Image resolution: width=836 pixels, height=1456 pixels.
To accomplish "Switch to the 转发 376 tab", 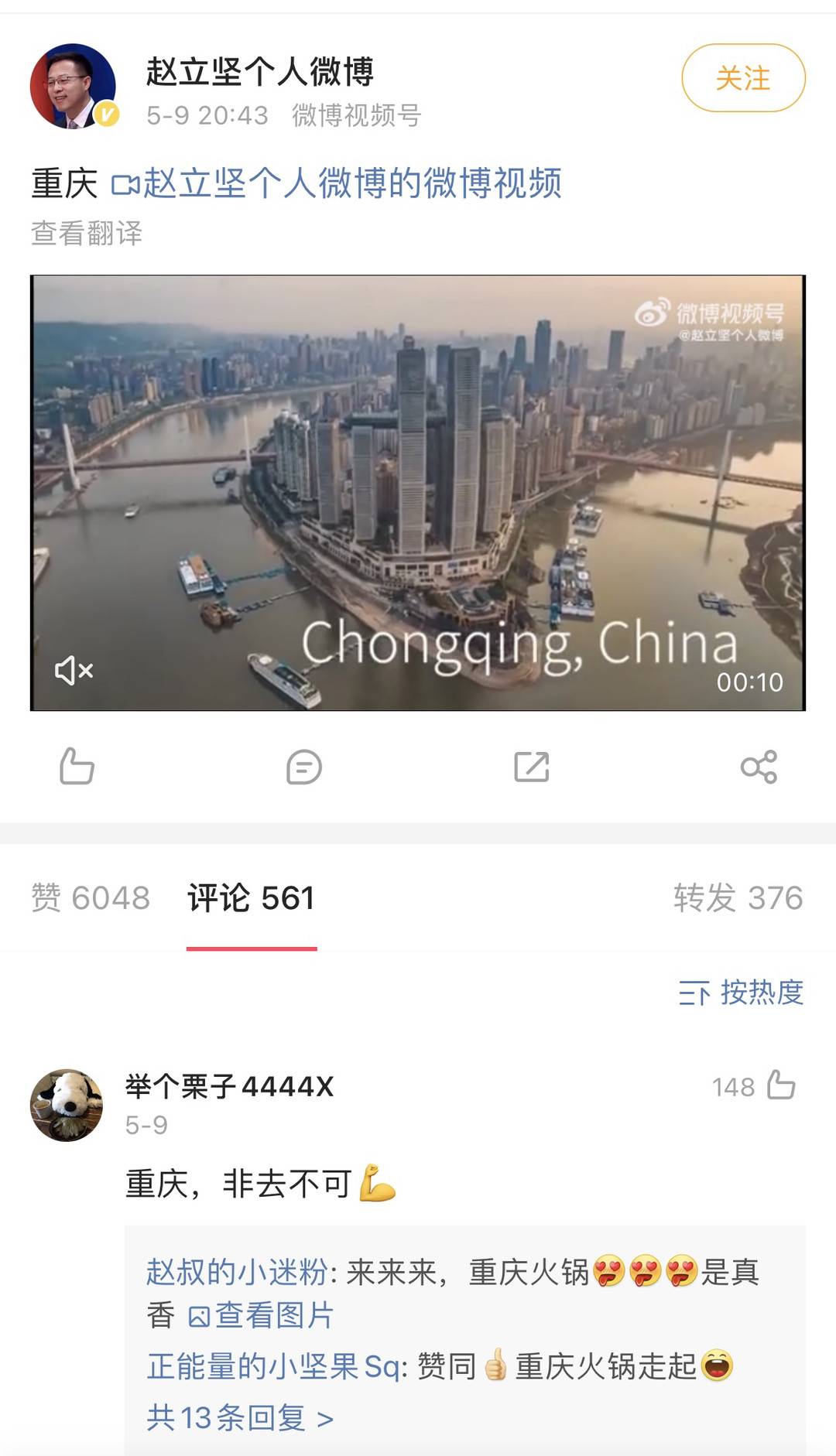I will pos(738,898).
